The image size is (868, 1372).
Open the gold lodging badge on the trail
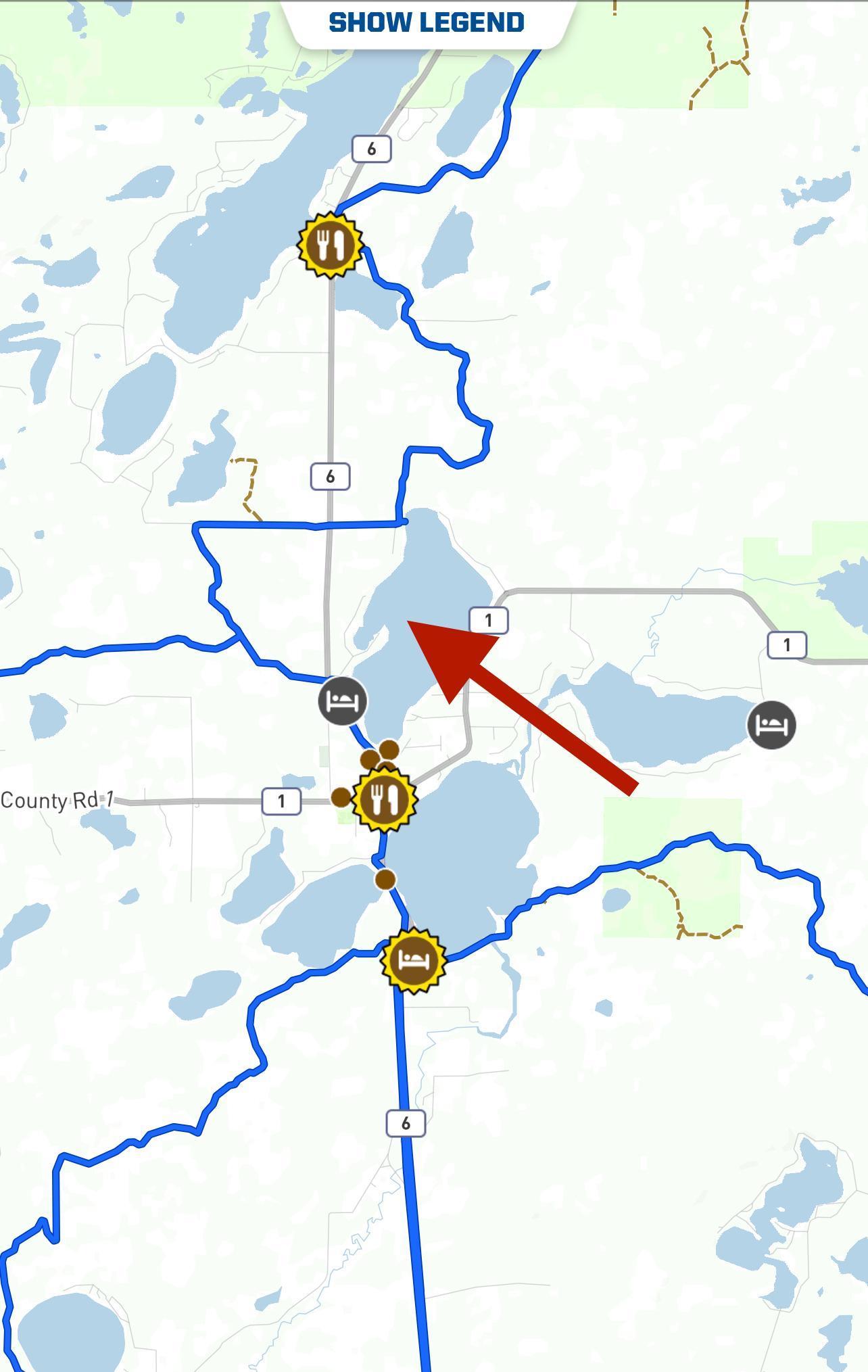(x=413, y=960)
